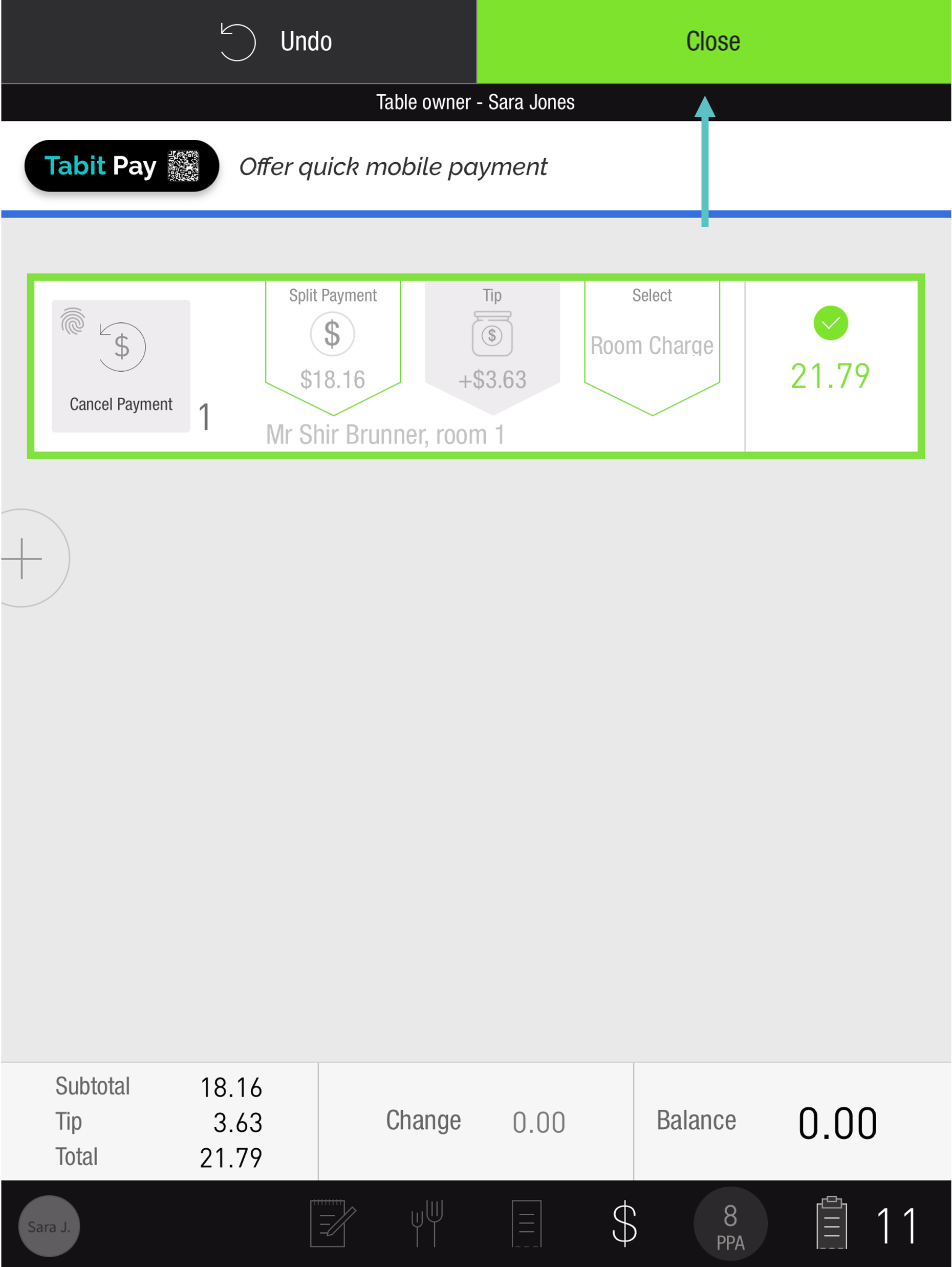
Task: Open the order notes edit icon
Action: tap(332, 1223)
